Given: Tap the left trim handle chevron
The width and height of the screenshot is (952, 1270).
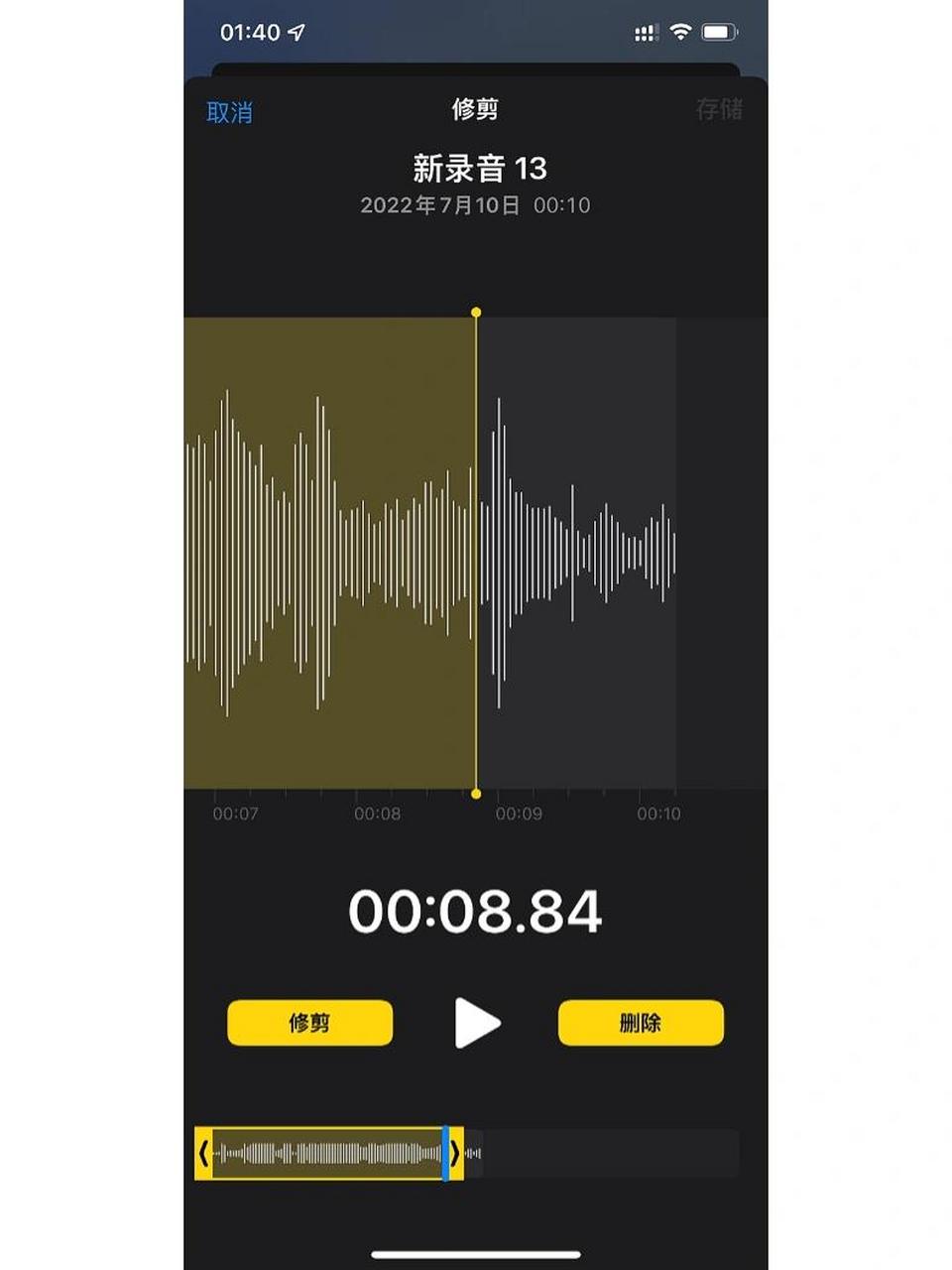Looking at the screenshot, I should (203, 1154).
